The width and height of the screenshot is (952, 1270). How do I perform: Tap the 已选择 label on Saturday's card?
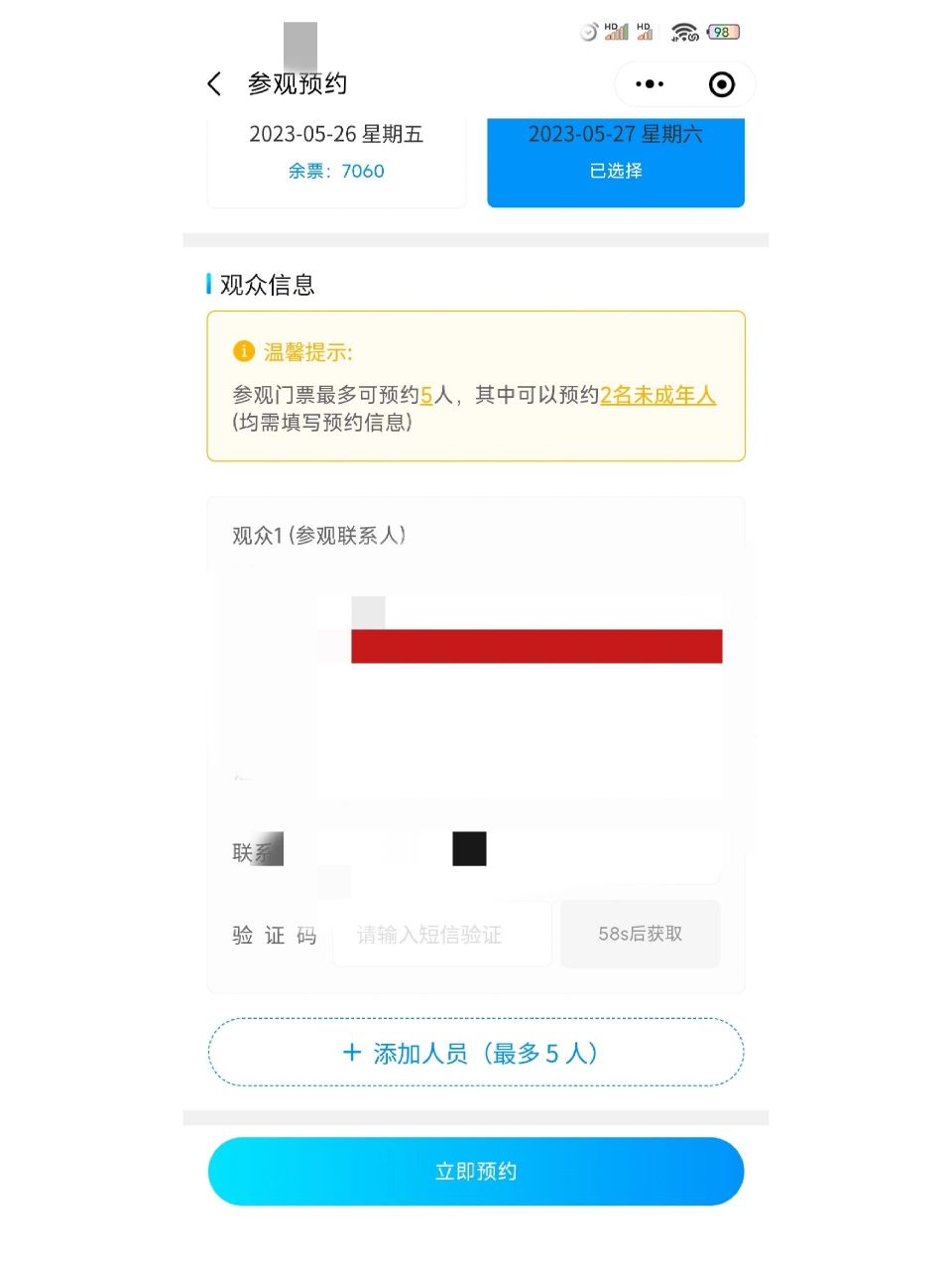[615, 171]
